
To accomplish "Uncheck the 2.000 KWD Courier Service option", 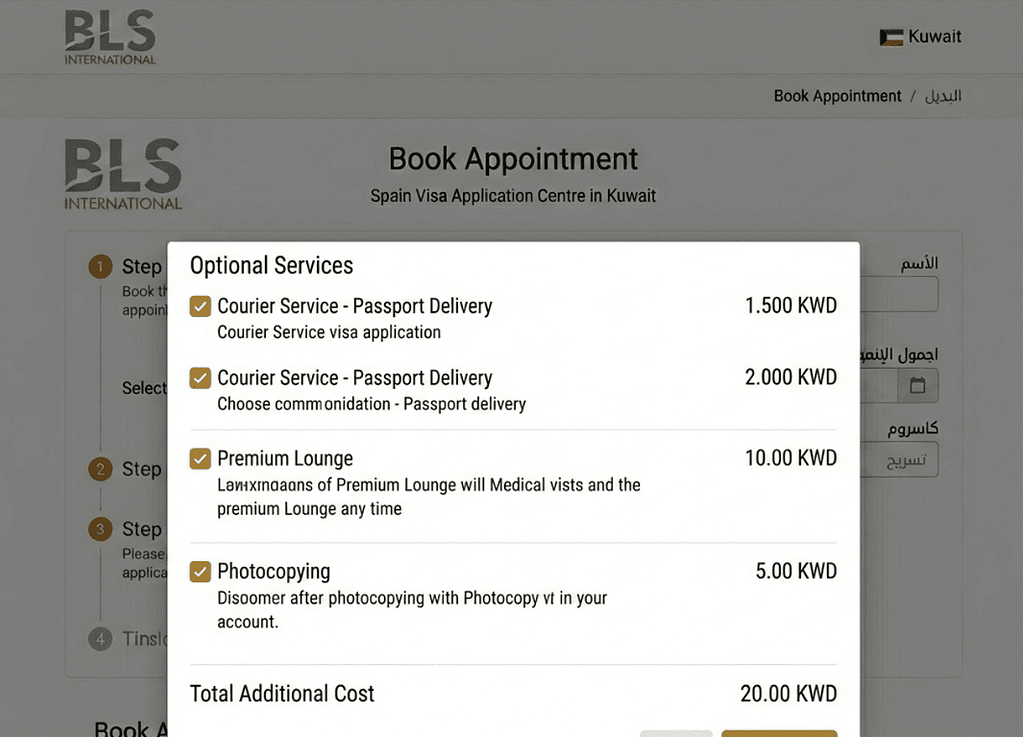I will tap(200, 378).
